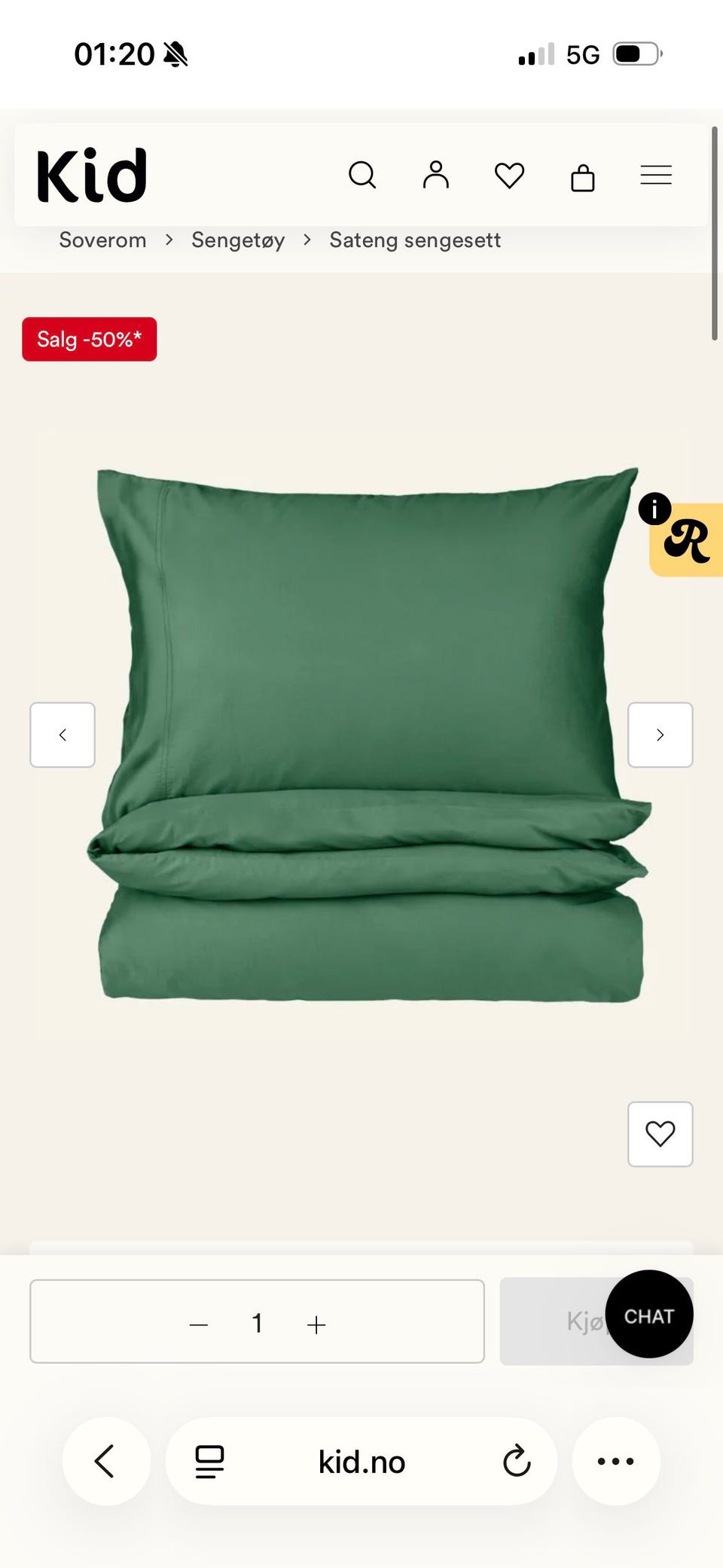Open the user account icon

[435, 175]
